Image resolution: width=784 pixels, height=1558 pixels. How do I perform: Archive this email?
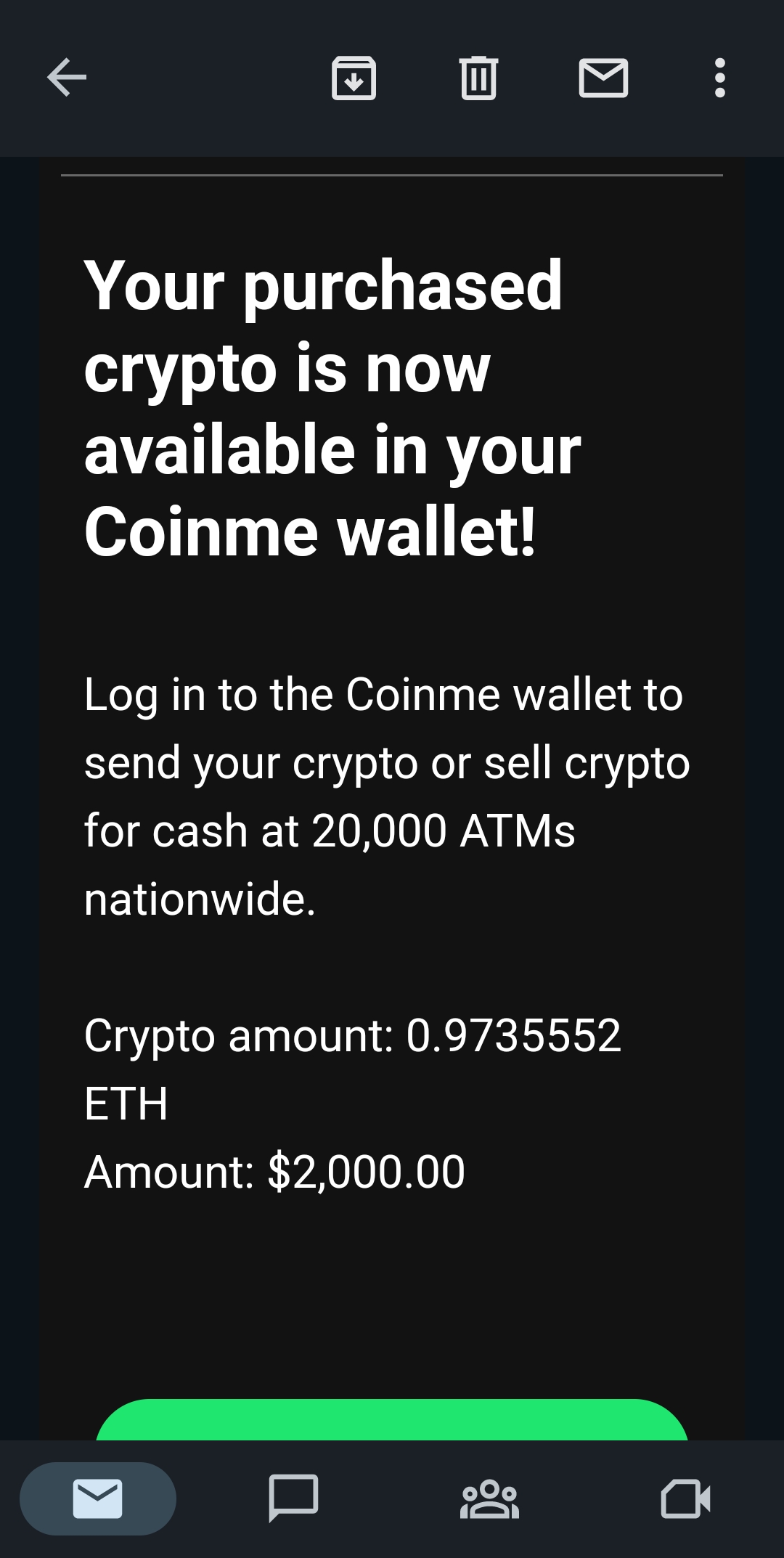354,78
